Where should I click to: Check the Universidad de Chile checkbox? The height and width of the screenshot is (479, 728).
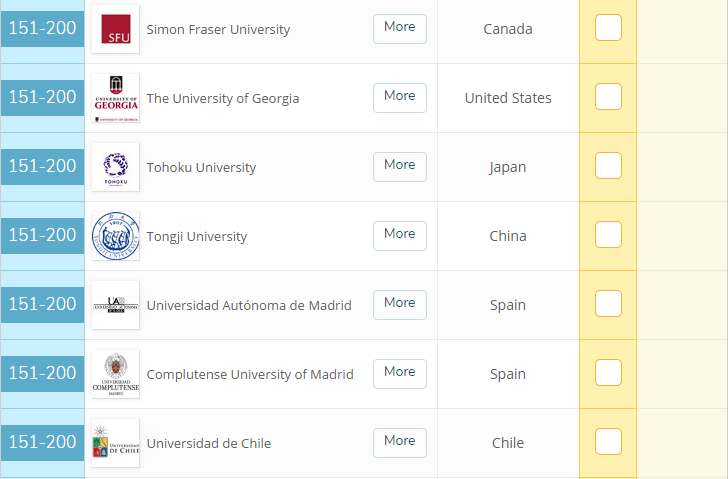pyautogui.click(x=608, y=442)
